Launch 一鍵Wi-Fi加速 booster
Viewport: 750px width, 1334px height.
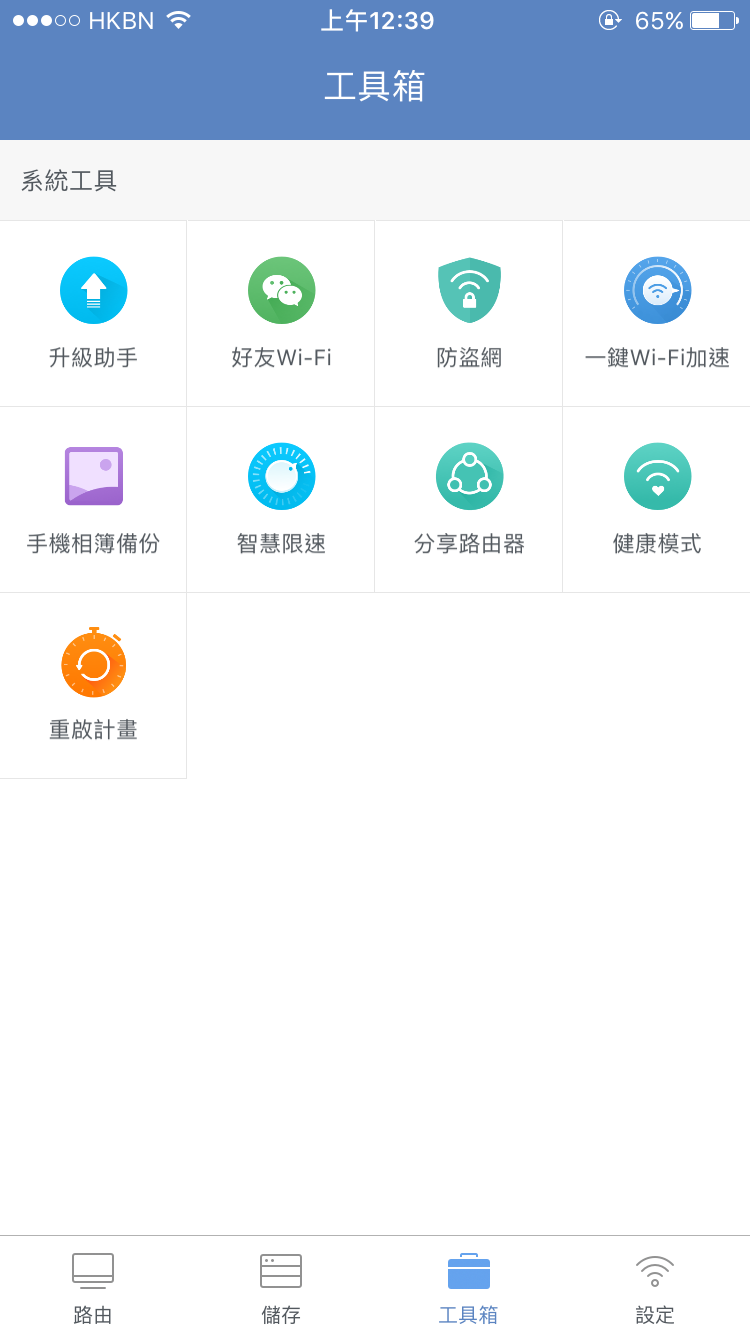point(657,312)
